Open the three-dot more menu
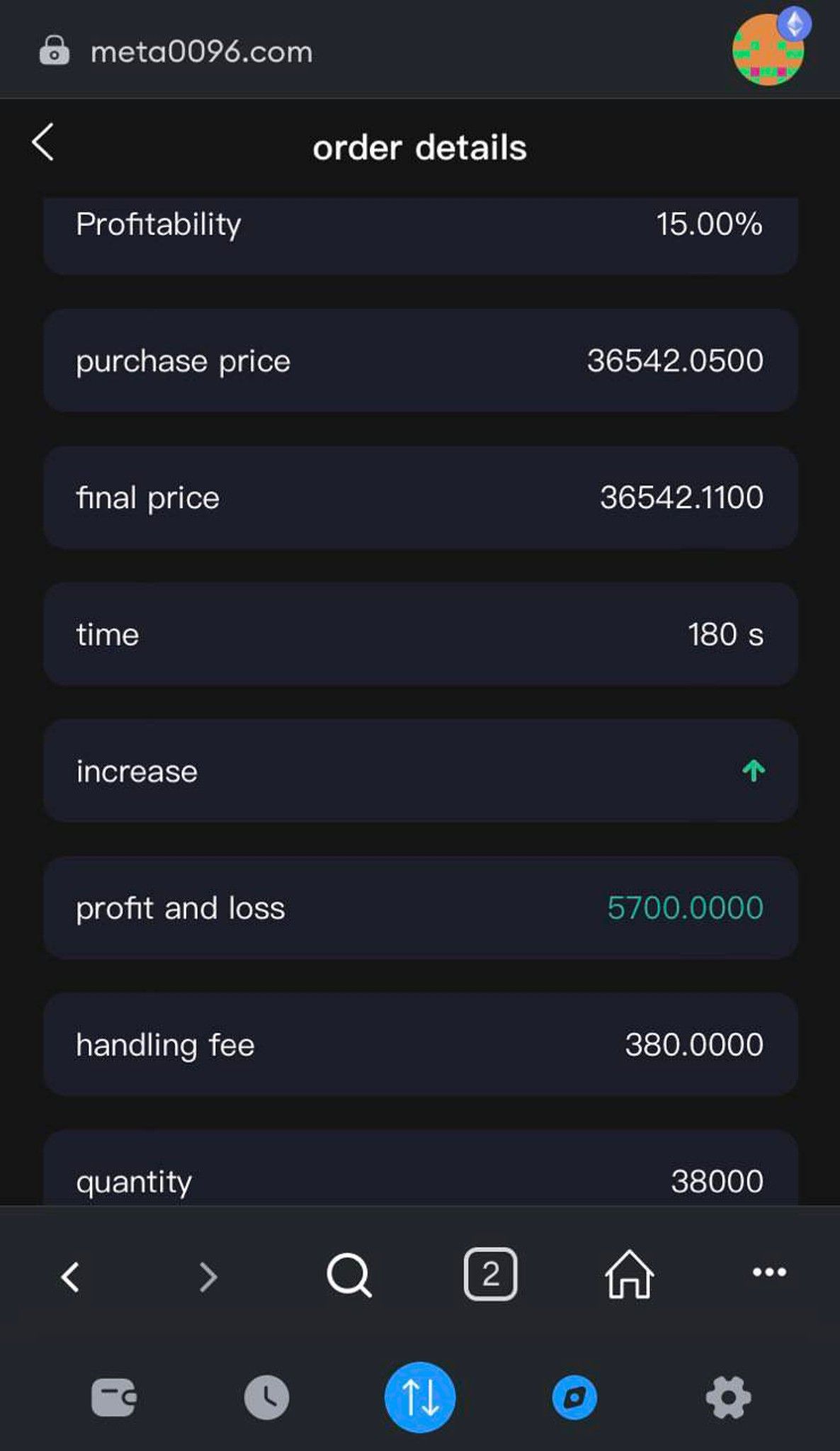Screen dimensions: 840x1451 point(769,1272)
